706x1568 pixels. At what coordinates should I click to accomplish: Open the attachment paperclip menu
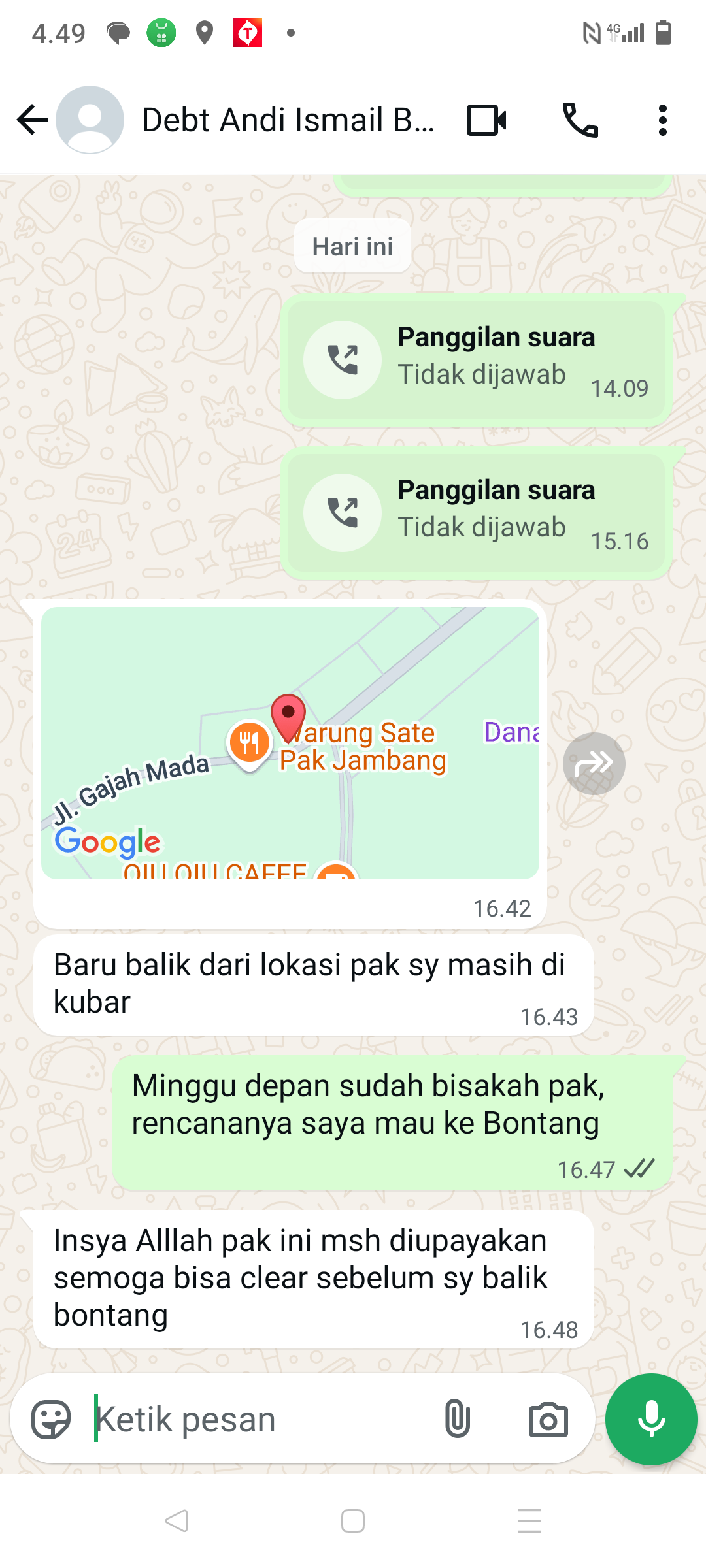(x=457, y=1419)
